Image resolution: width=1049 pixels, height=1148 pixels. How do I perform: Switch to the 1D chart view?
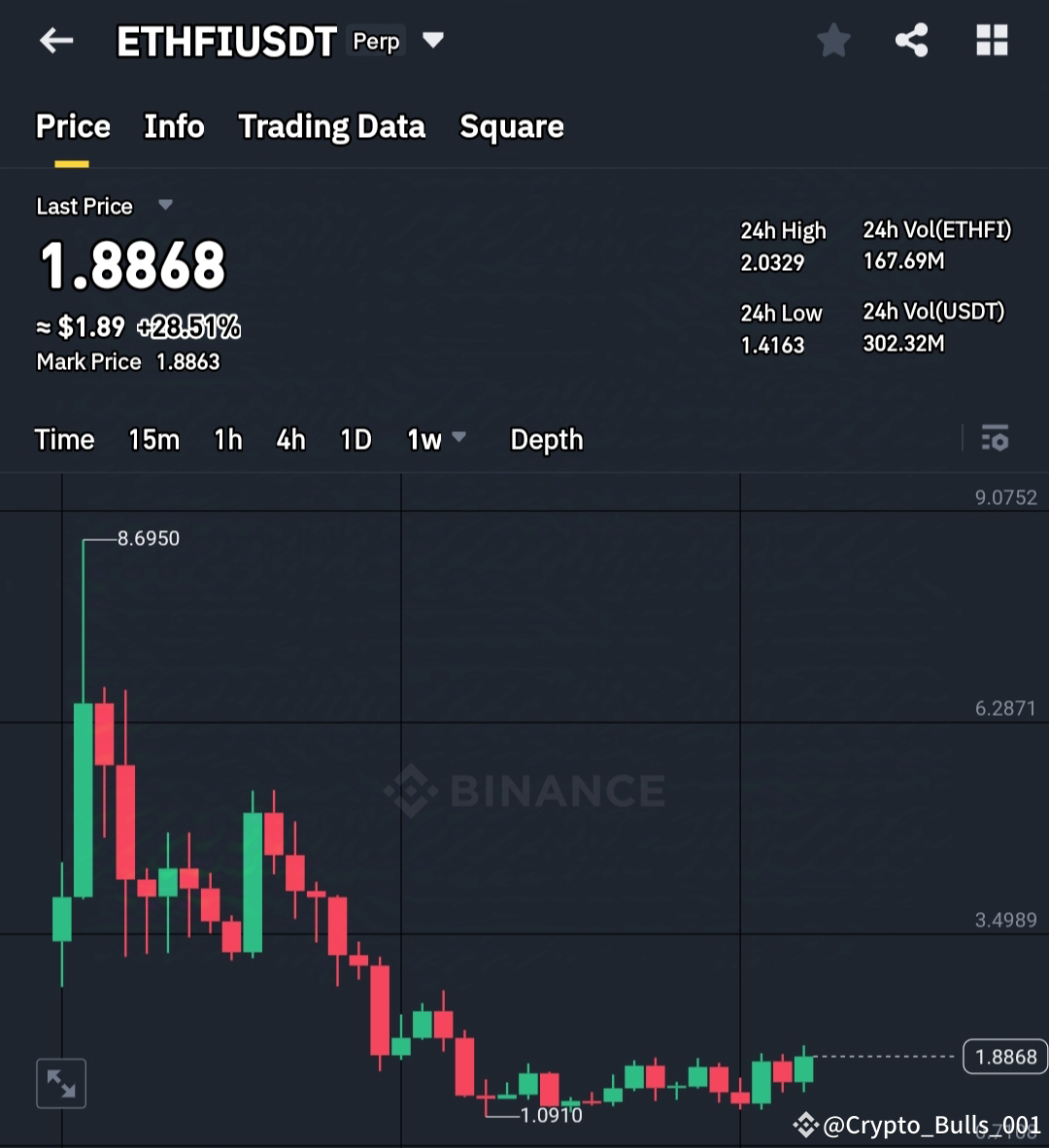click(x=355, y=439)
